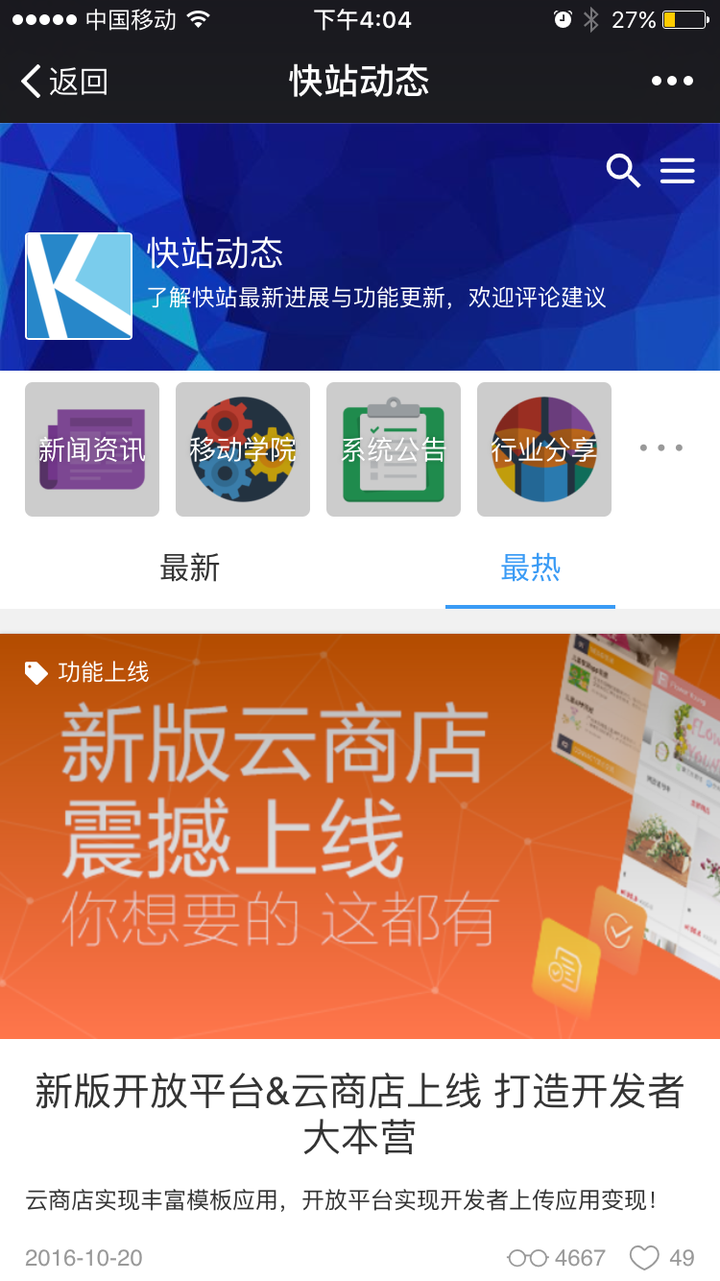The image size is (720, 1281).
Task: Go back with the 返回 button
Action: (65, 81)
